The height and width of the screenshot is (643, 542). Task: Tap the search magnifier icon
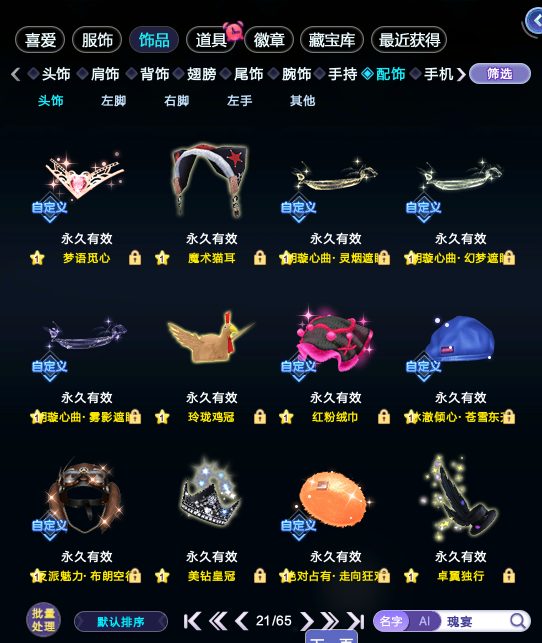point(518,621)
